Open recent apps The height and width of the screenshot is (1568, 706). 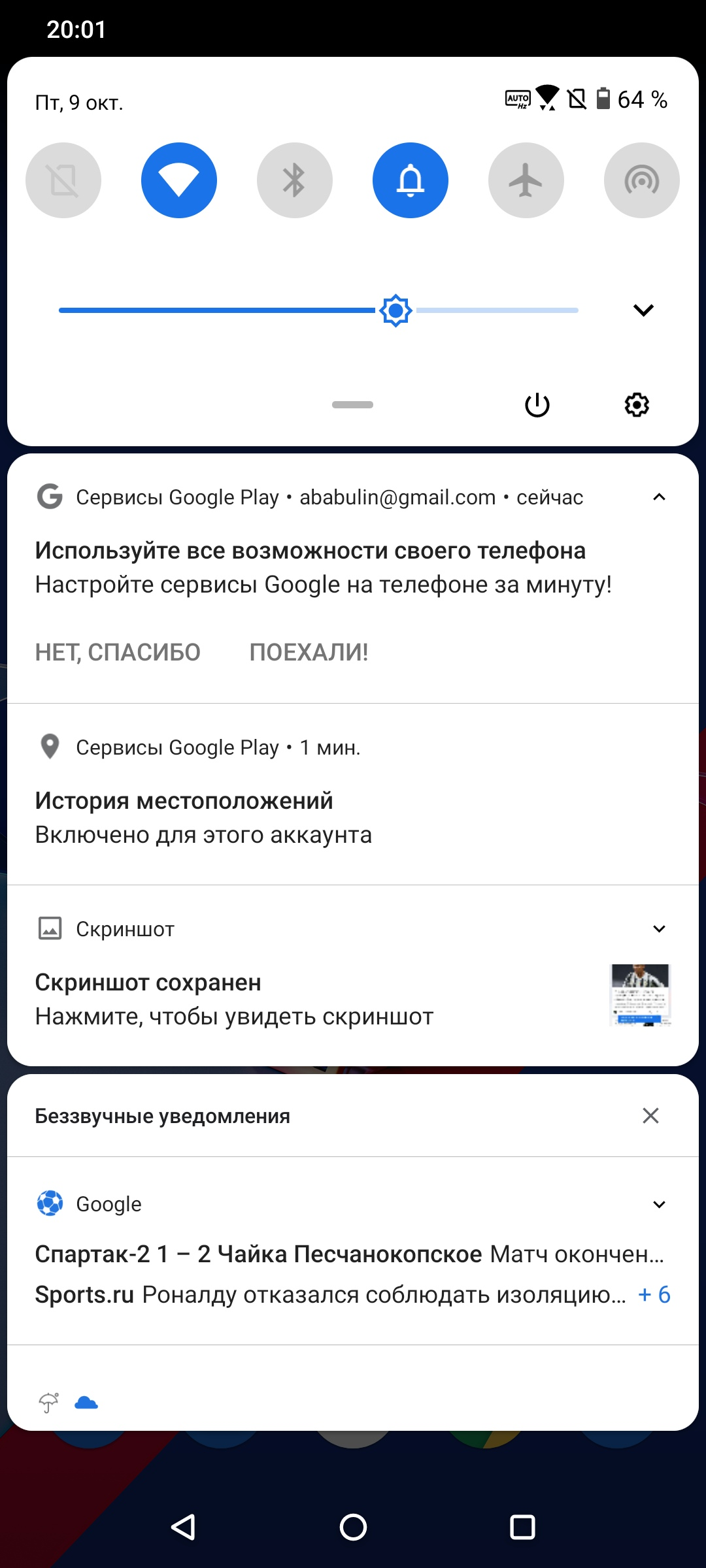(522, 1527)
